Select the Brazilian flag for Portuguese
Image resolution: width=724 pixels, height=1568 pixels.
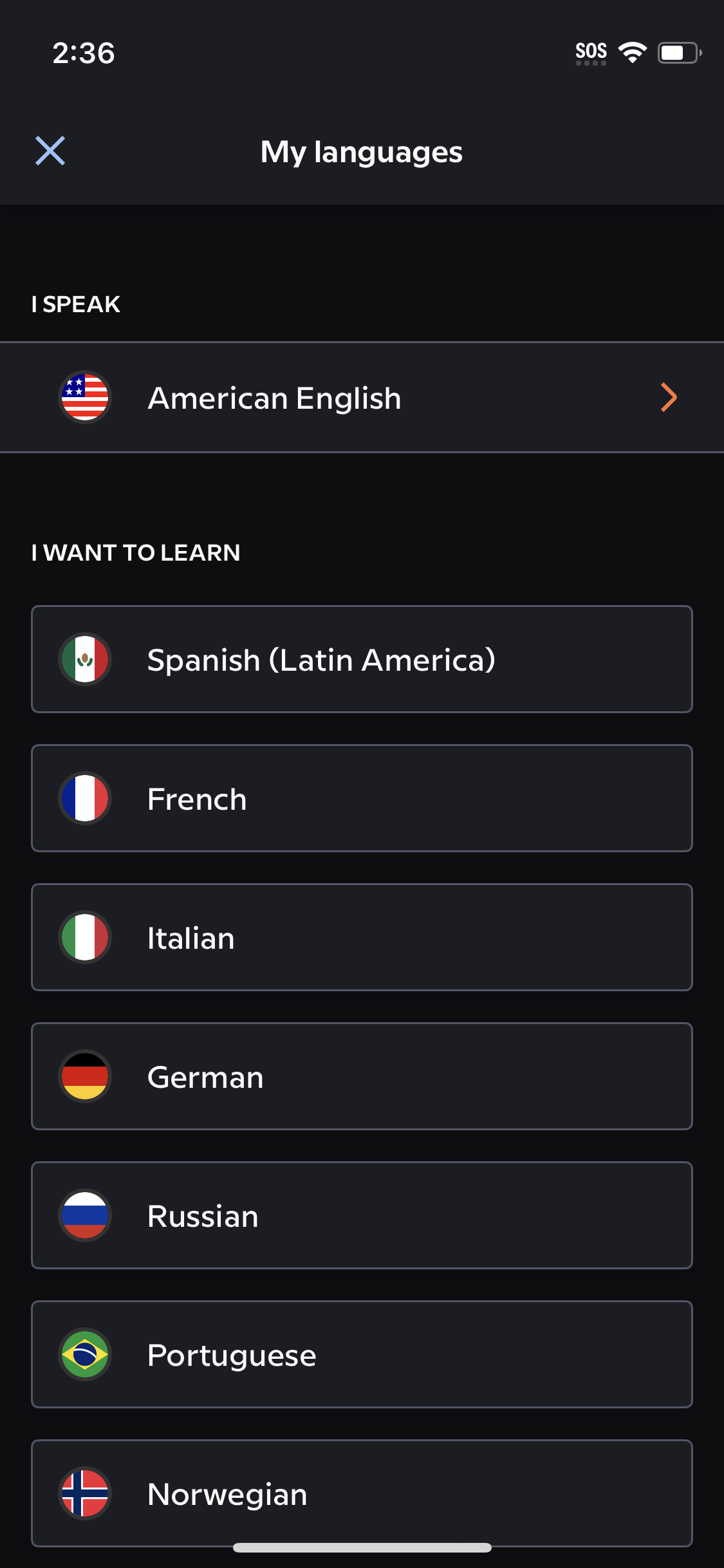(x=84, y=1354)
